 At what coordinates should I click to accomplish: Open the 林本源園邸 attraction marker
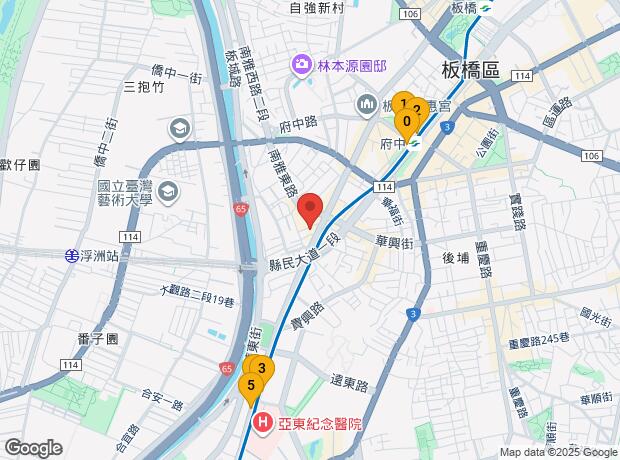pos(299,66)
